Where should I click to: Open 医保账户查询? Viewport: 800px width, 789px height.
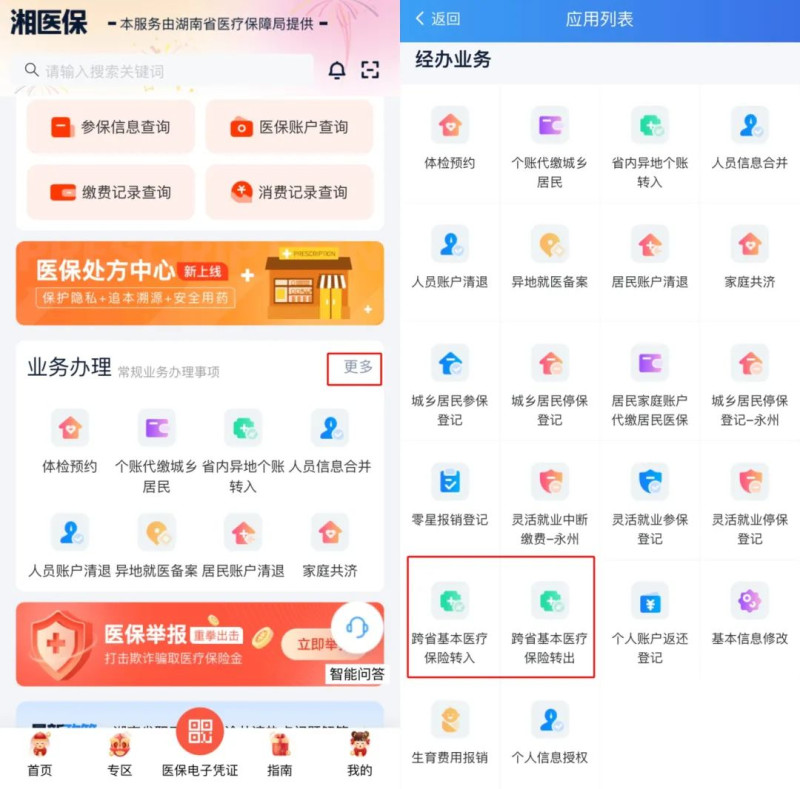tap(289, 127)
